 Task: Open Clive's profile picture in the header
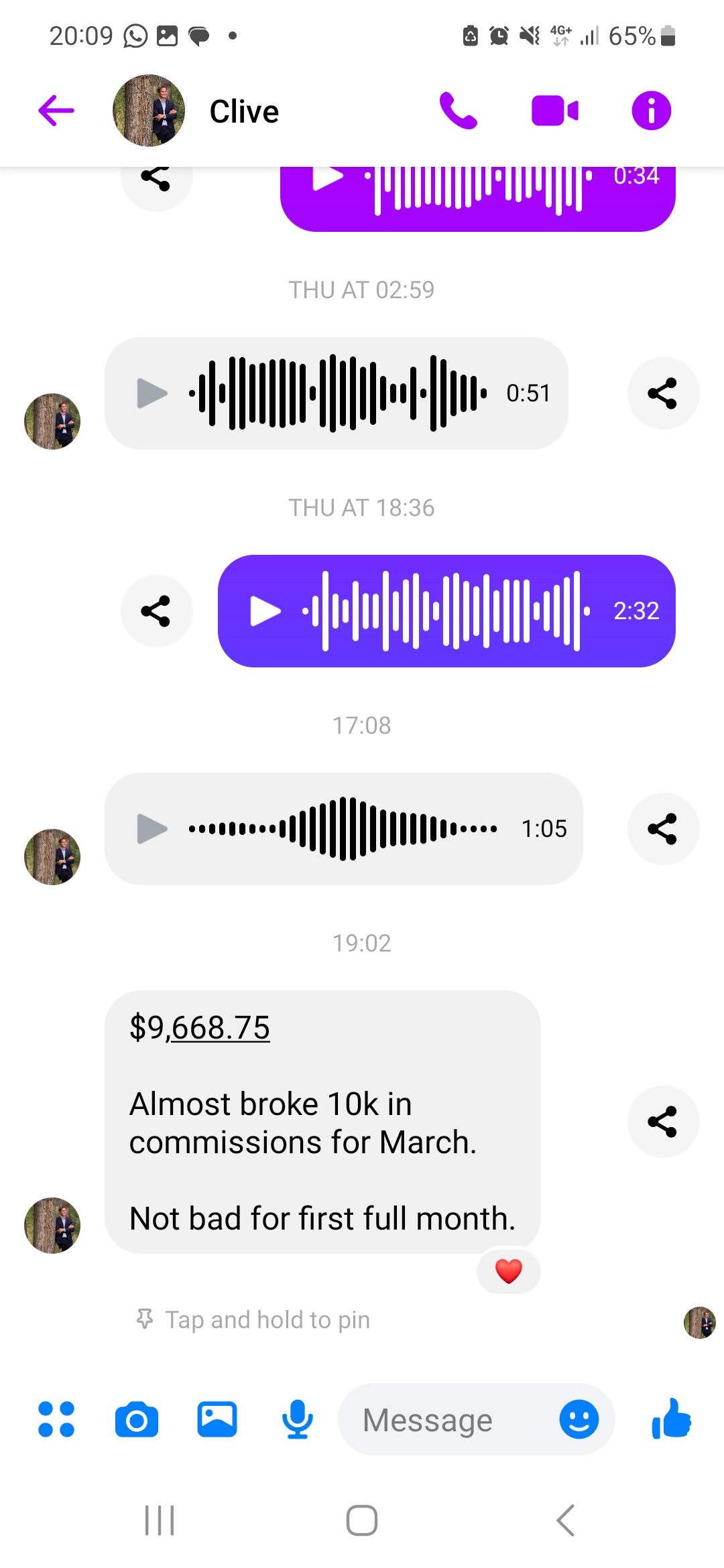(147, 111)
